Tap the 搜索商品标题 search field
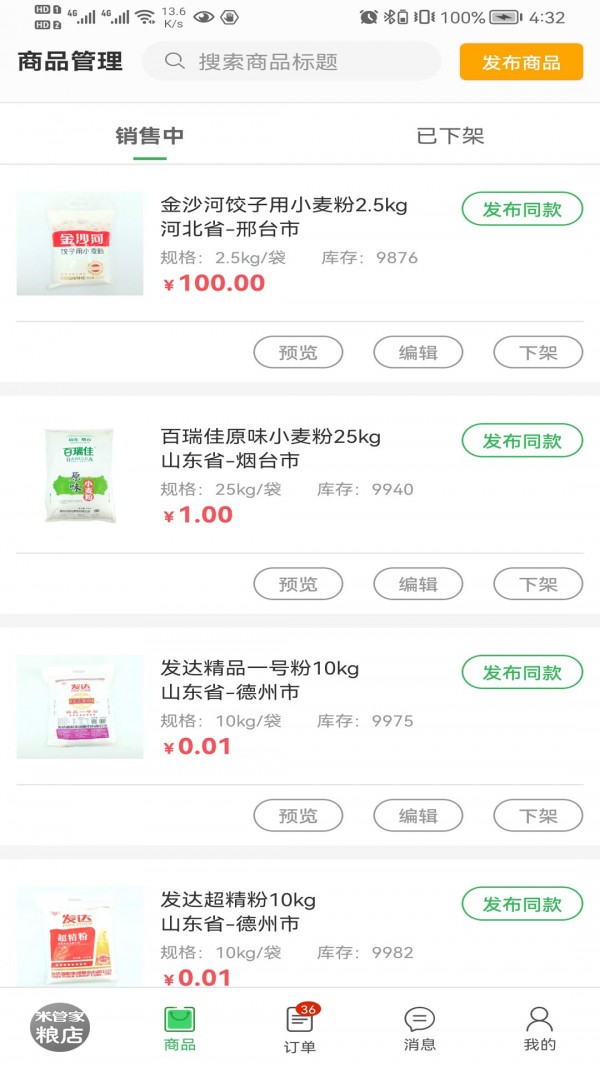Image resolution: width=600 pixels, height=1067 pixels. [x=291, y=61]
